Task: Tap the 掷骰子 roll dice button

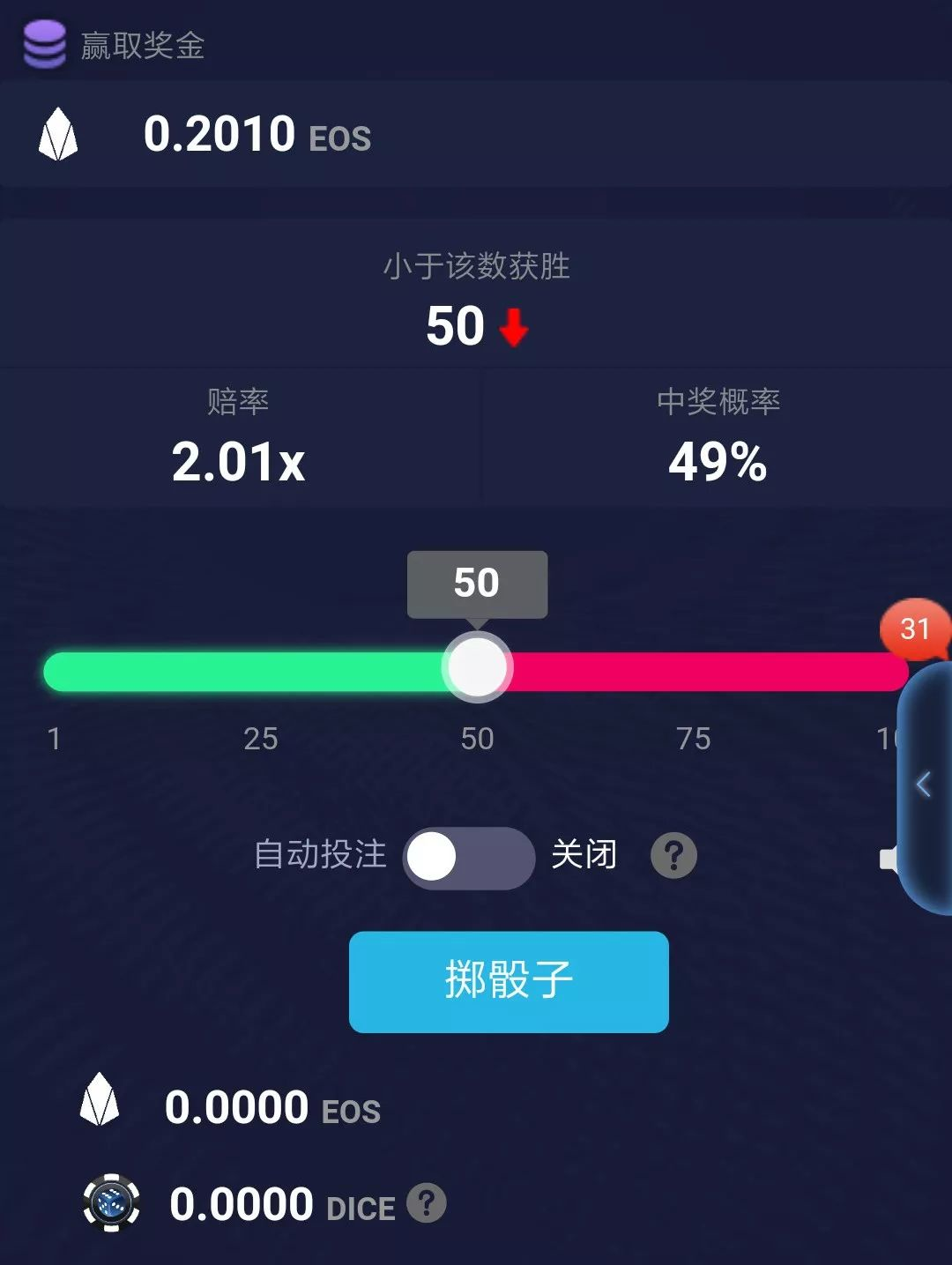Action: coord(509,981)
